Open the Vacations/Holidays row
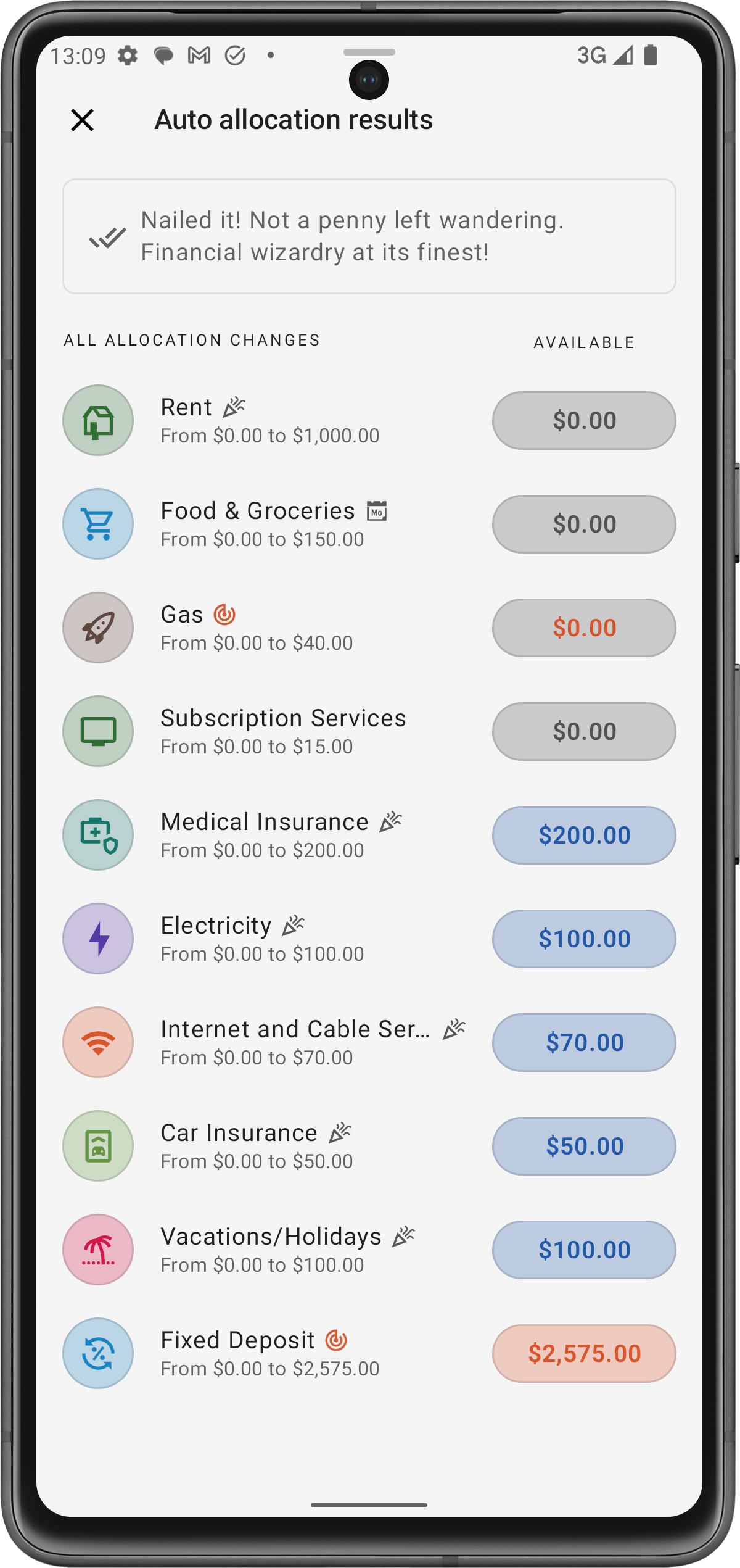The height and width of the screenshot is (1568, 740). click(270, 1250)
